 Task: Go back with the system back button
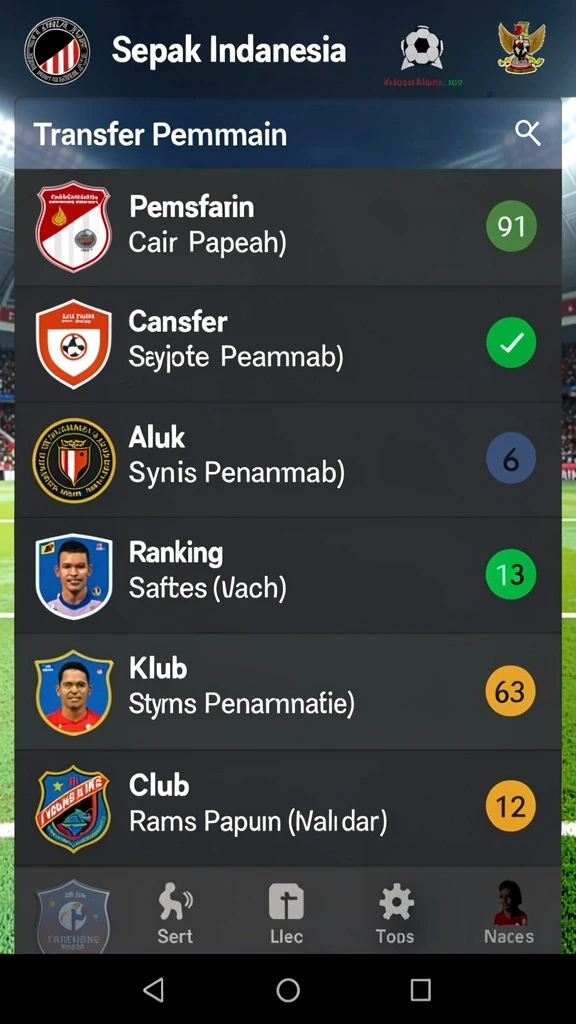[x=153, y=990]
